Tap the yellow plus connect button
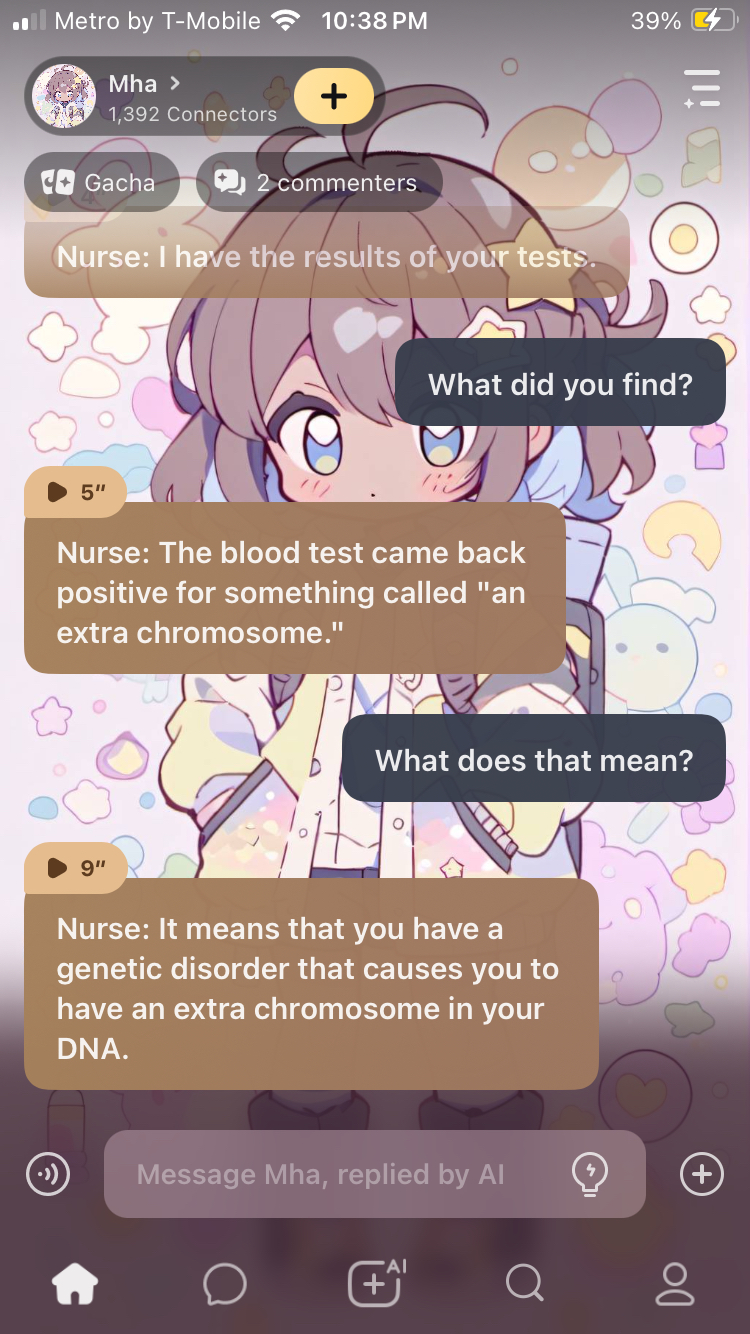The width and height of the screenshot is (750, 1334). point(334,97)
